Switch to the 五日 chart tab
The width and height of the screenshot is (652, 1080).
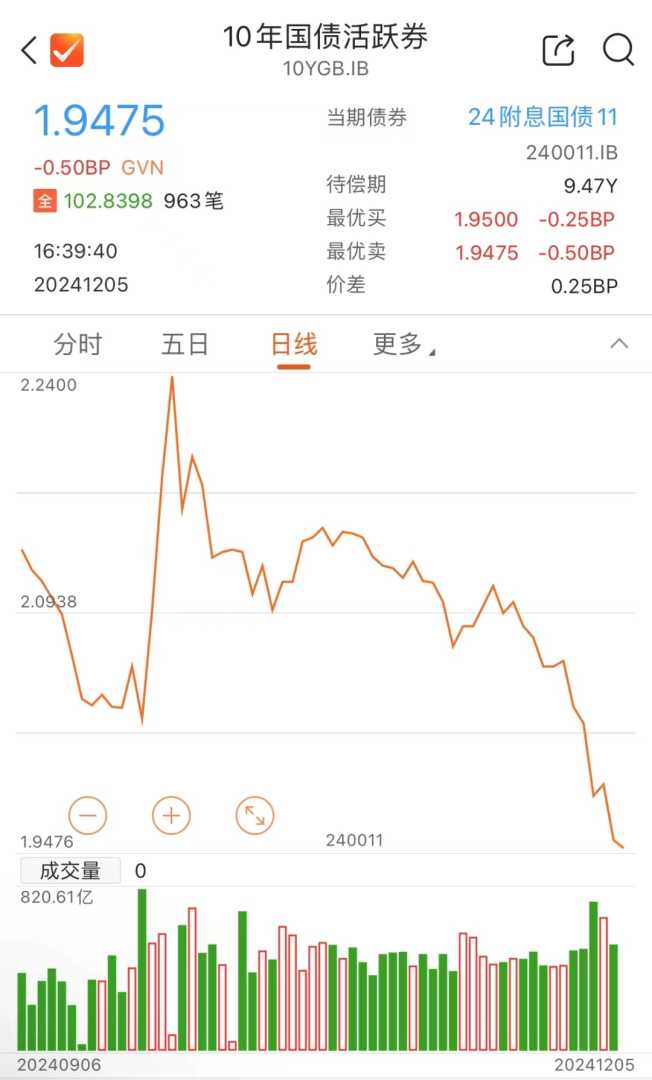[185, 345]
